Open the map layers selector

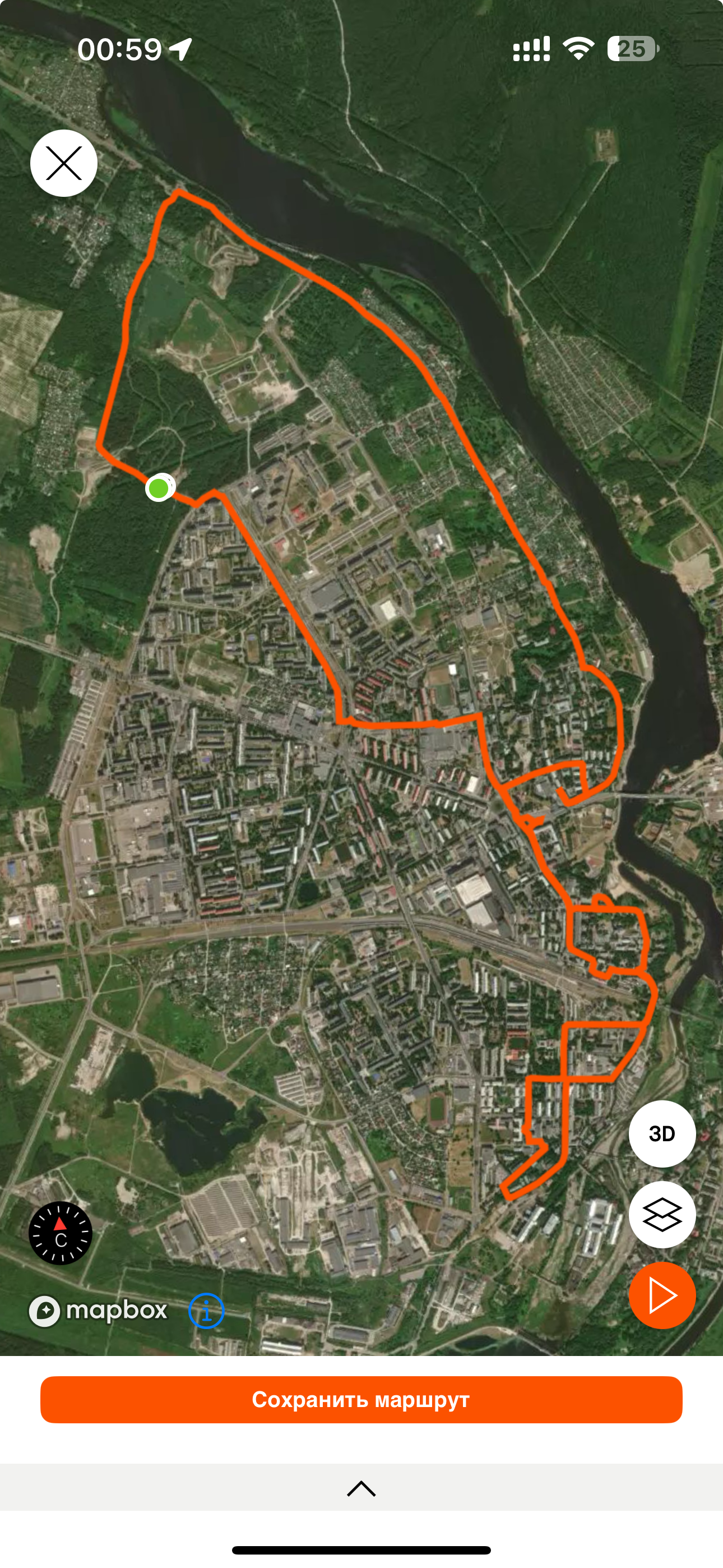click(x=661, y=1214)
